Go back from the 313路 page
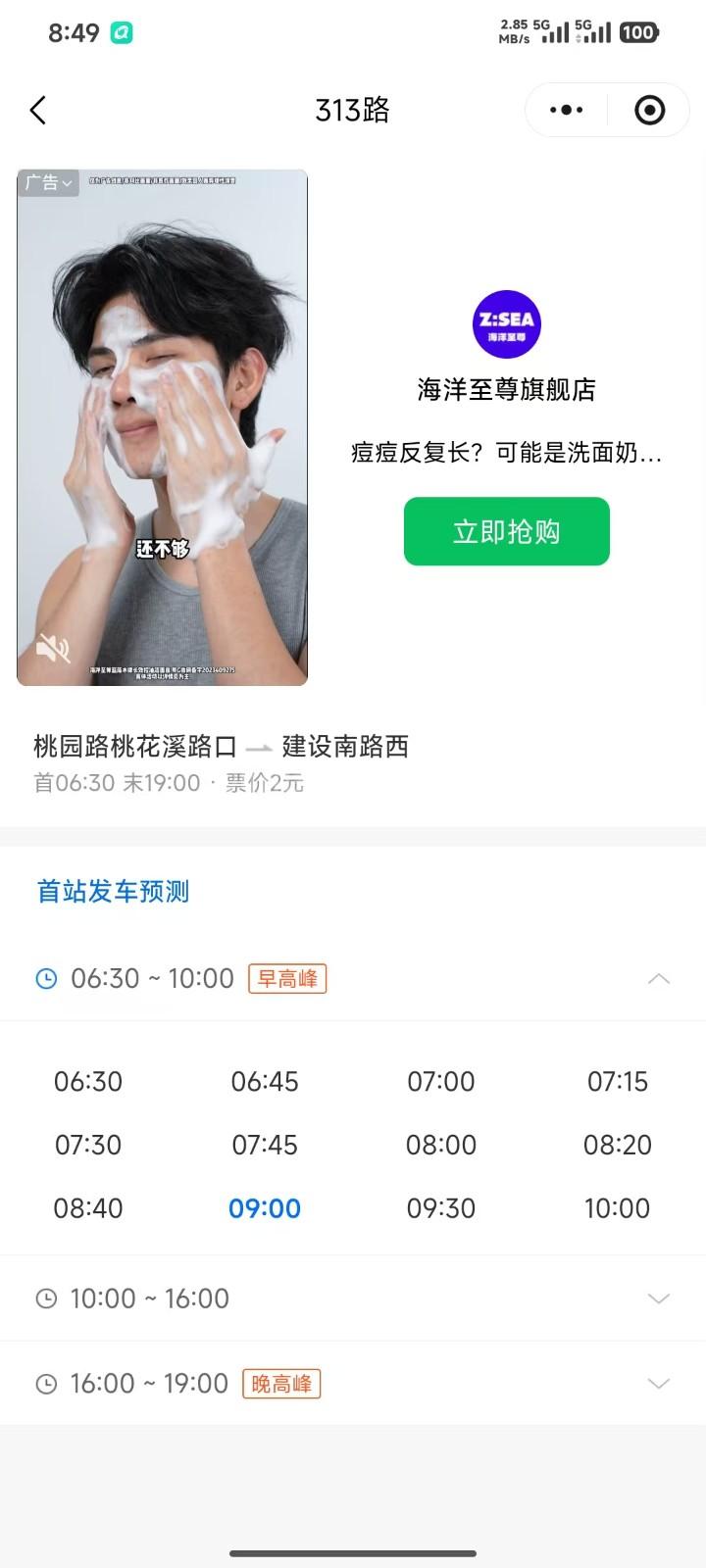Image resolution: width=706 pixels, height=1568 pixels. pos(38,110)
